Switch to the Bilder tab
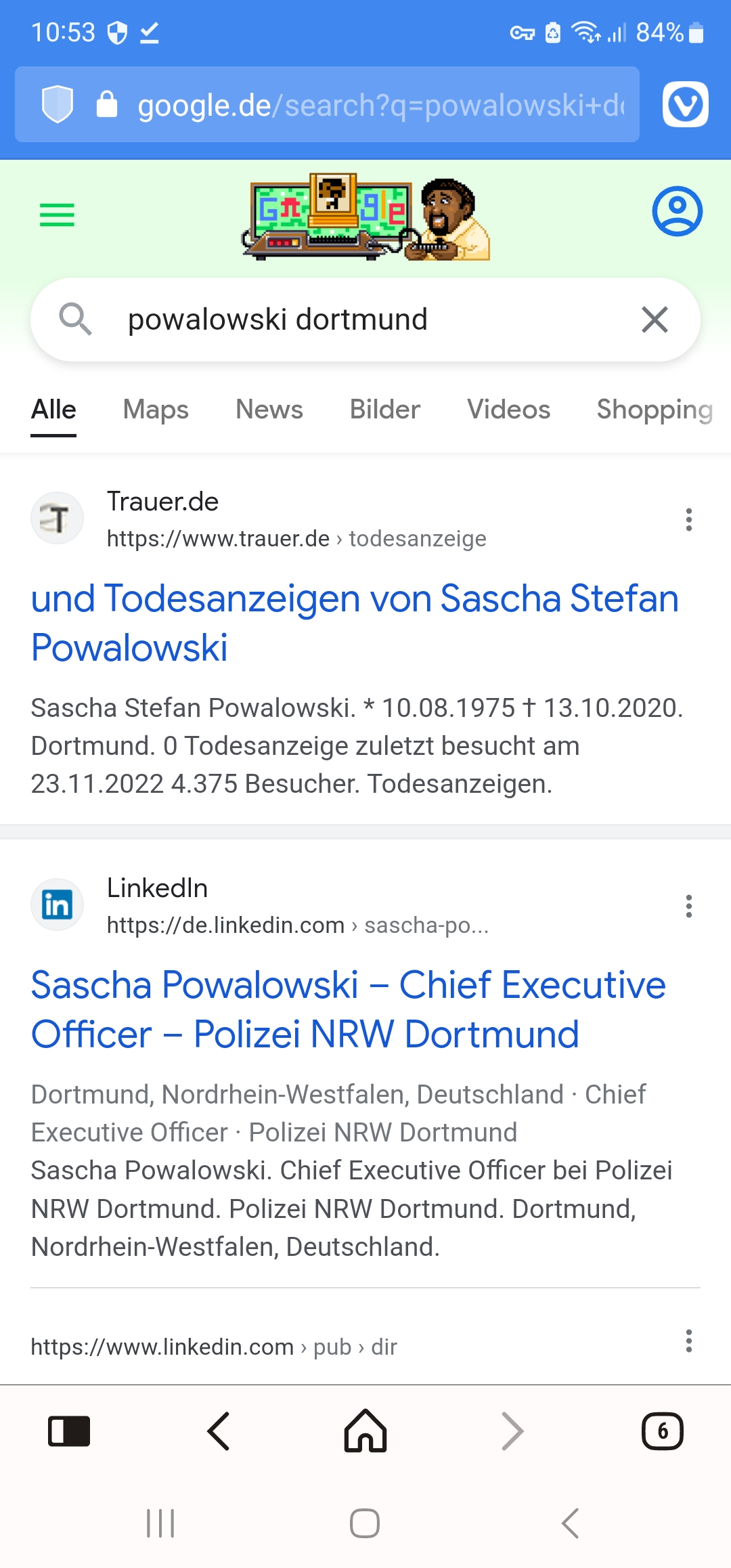This screenshot has width=731, height=1568. [385, 410]
